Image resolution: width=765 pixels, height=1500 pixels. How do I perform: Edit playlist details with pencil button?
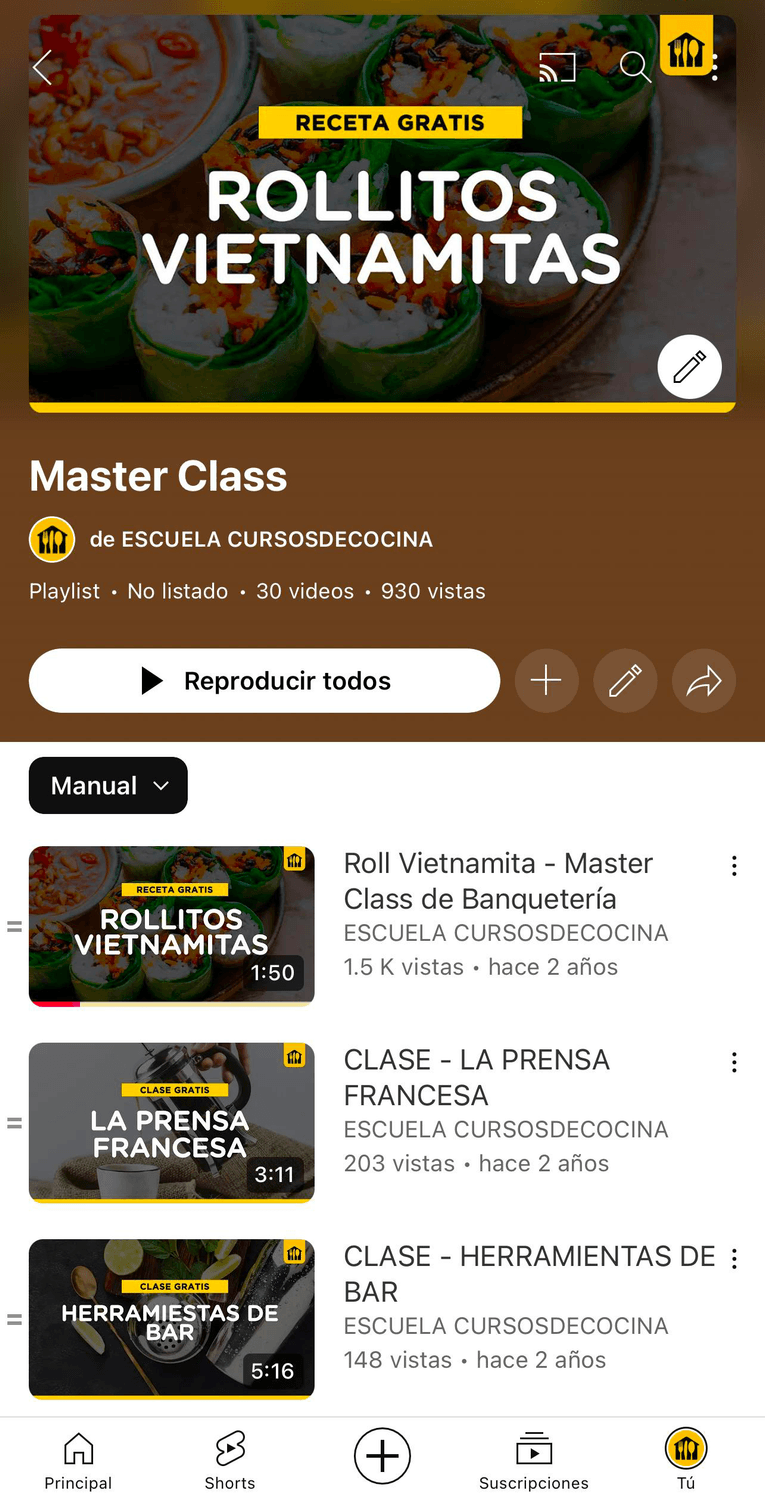tap(625, 681)
